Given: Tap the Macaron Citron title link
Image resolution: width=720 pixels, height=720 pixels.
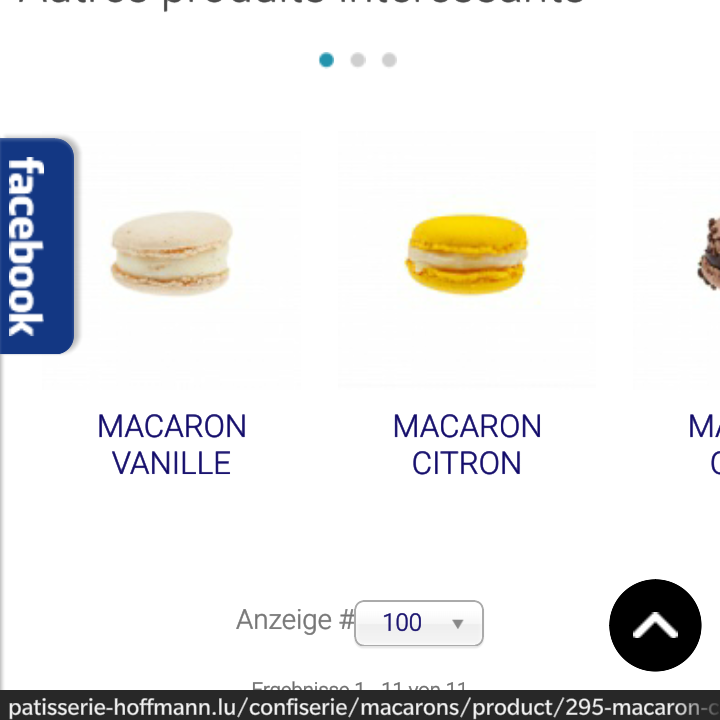Looking at the screenshot, I should point(467,444).
